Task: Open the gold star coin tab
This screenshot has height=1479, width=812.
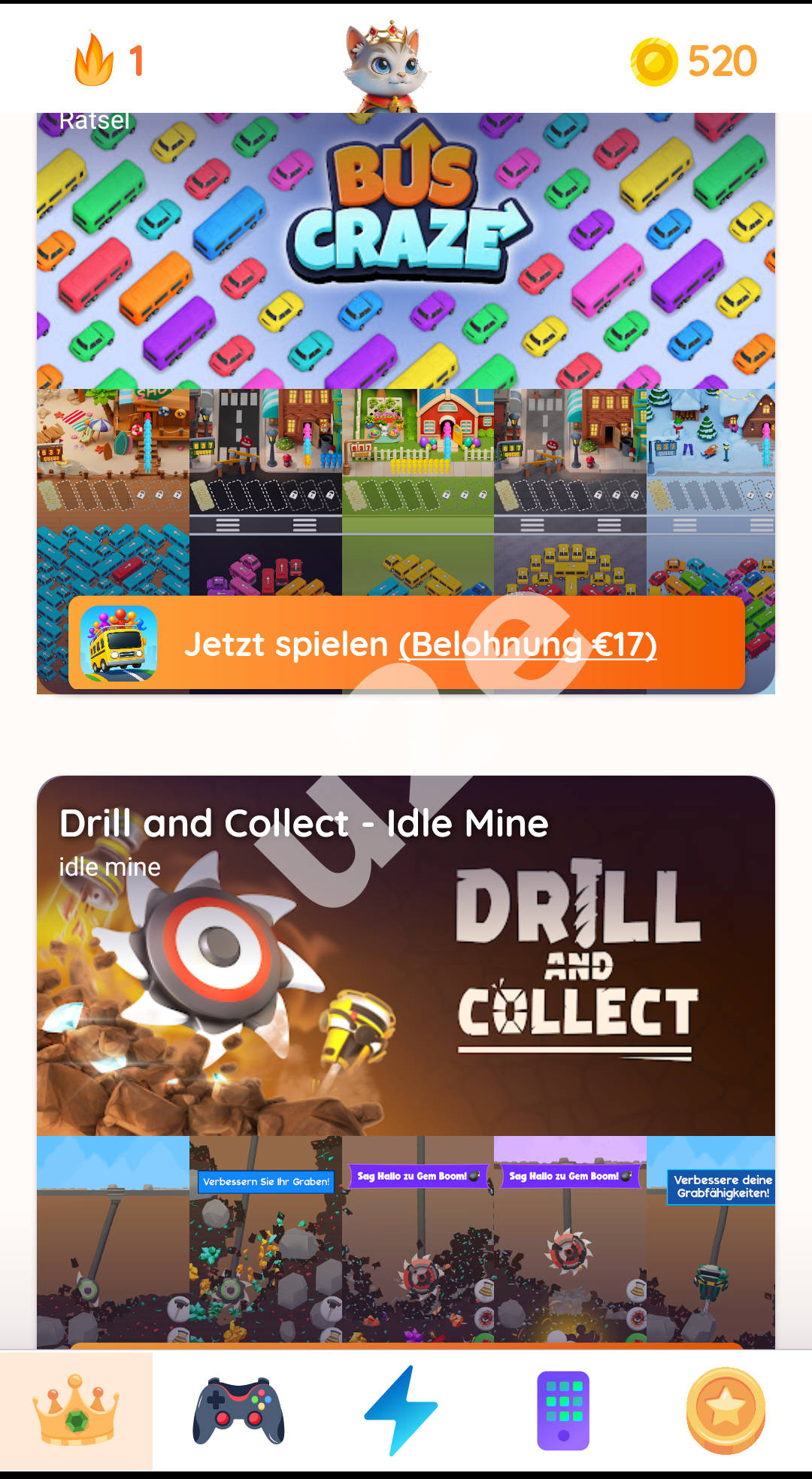Action: coord(726,1410)
